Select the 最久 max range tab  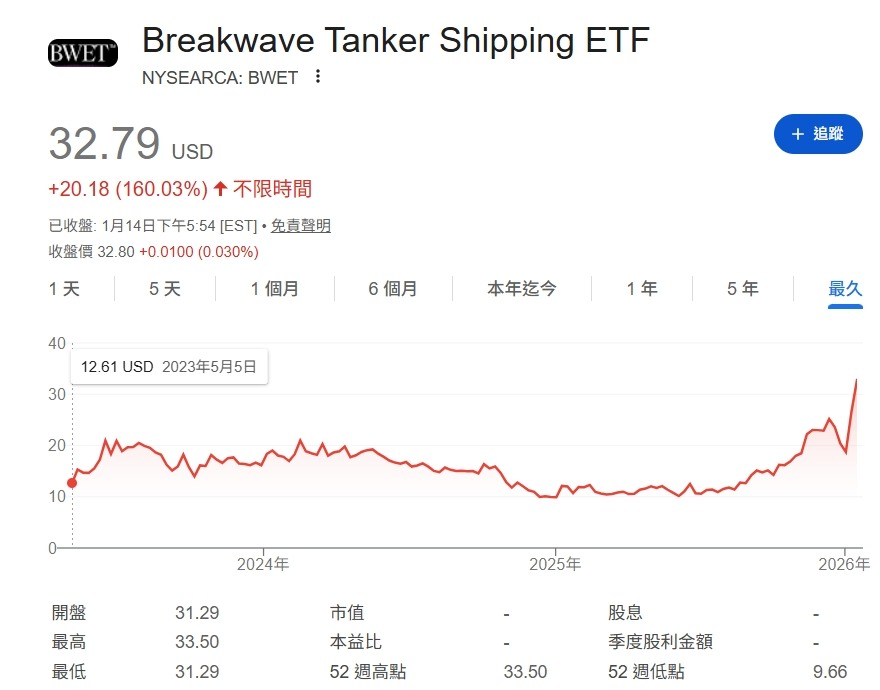845,290
